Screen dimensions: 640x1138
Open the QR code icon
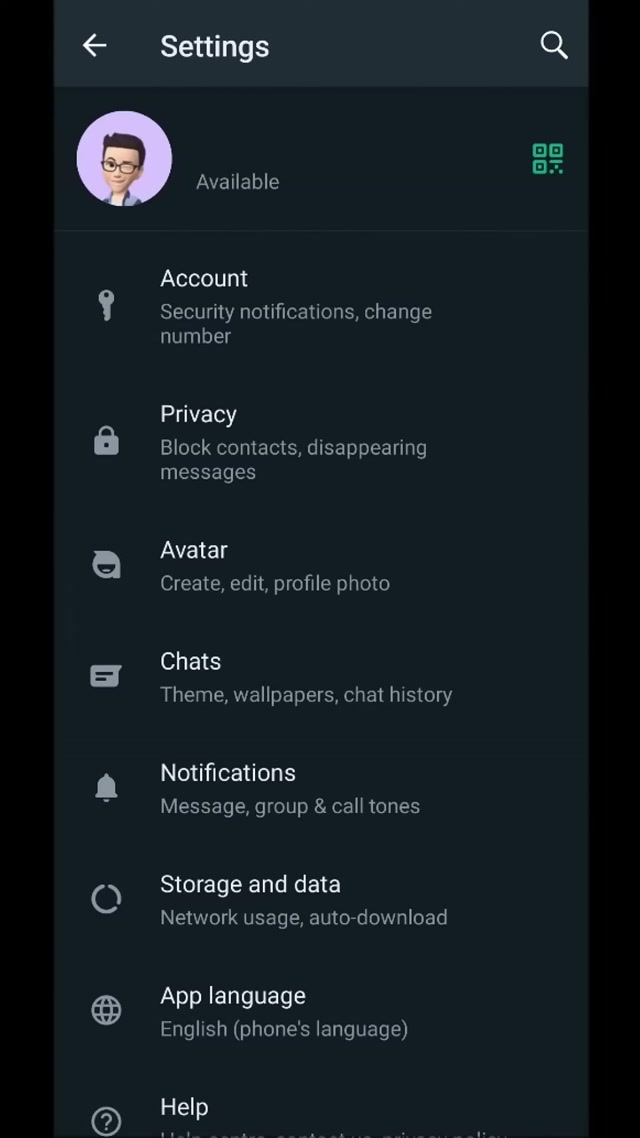[547, 159]
